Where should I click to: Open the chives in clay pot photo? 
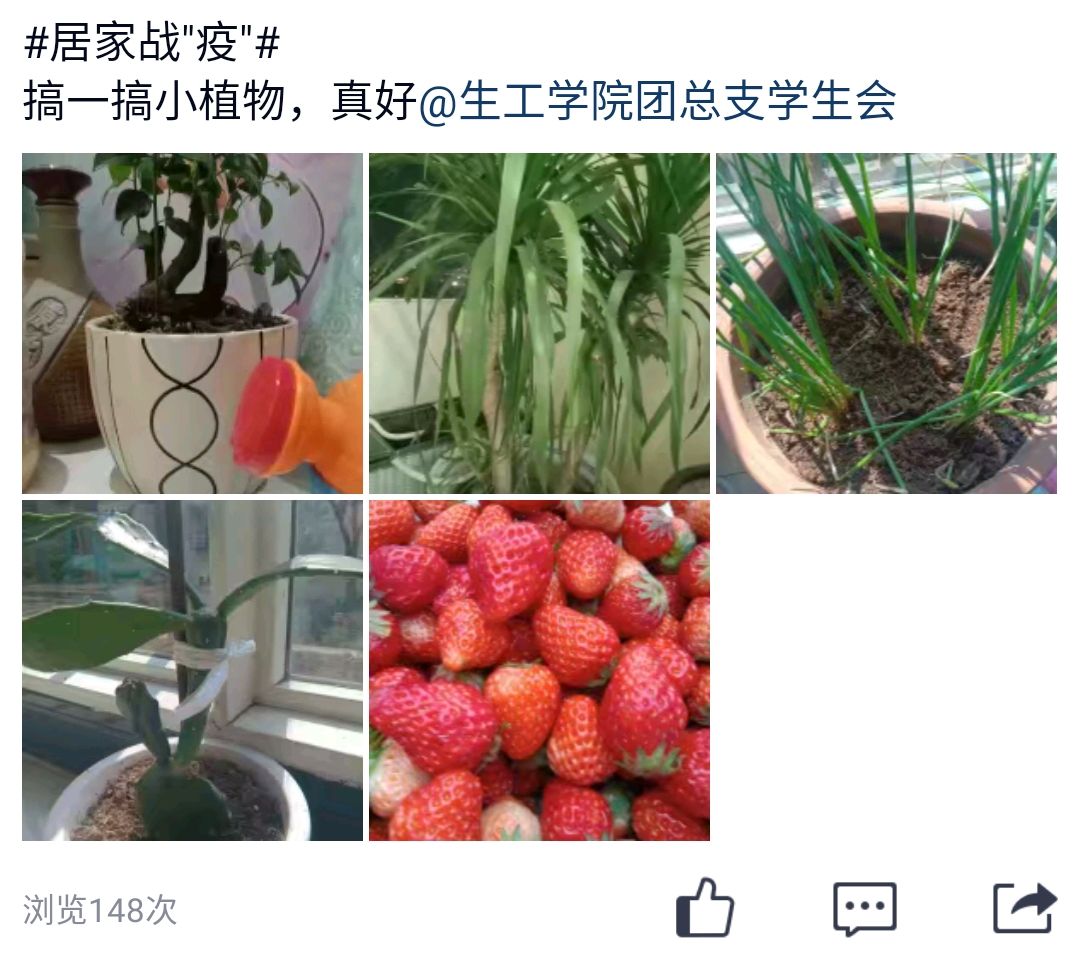pos(886,323)
